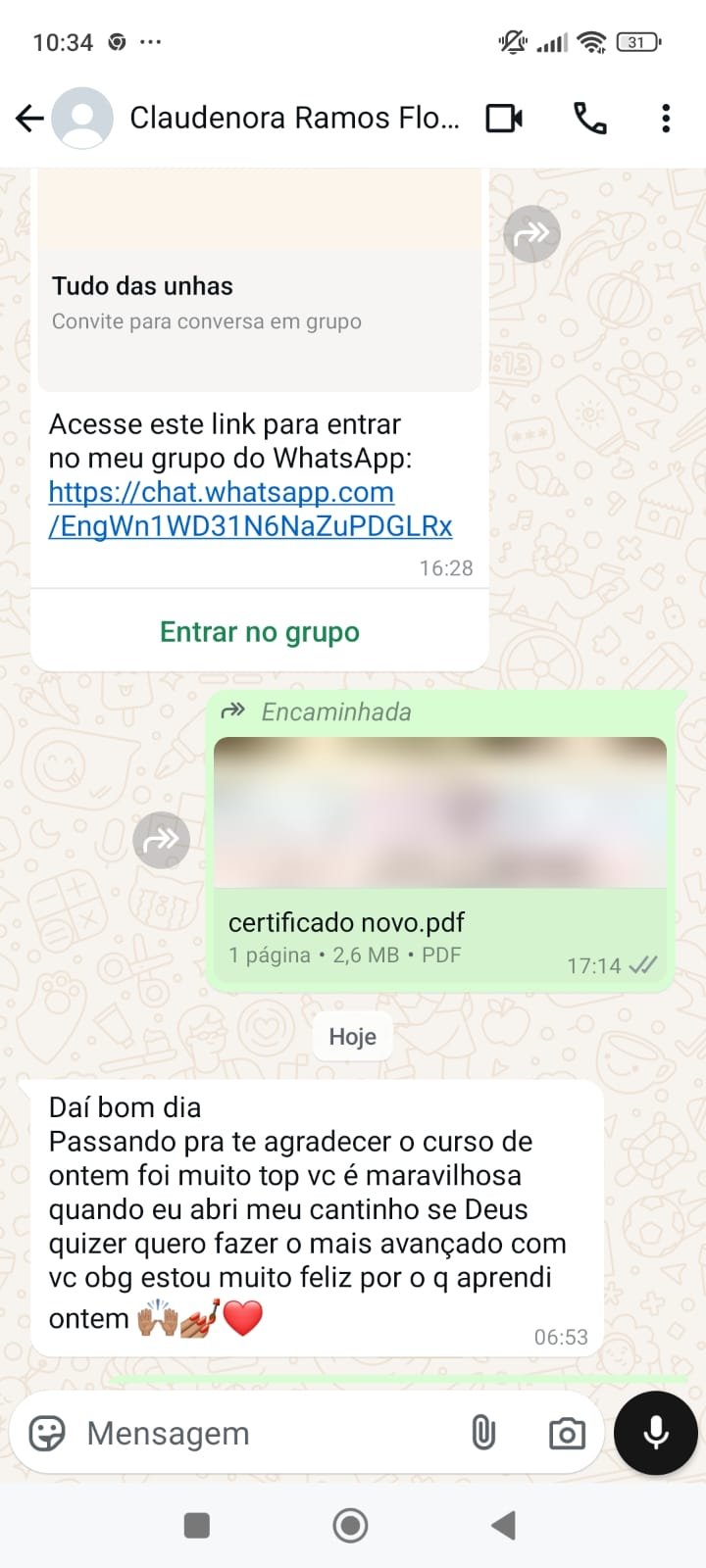Focus the Mensagem text field

(265, 1433)
